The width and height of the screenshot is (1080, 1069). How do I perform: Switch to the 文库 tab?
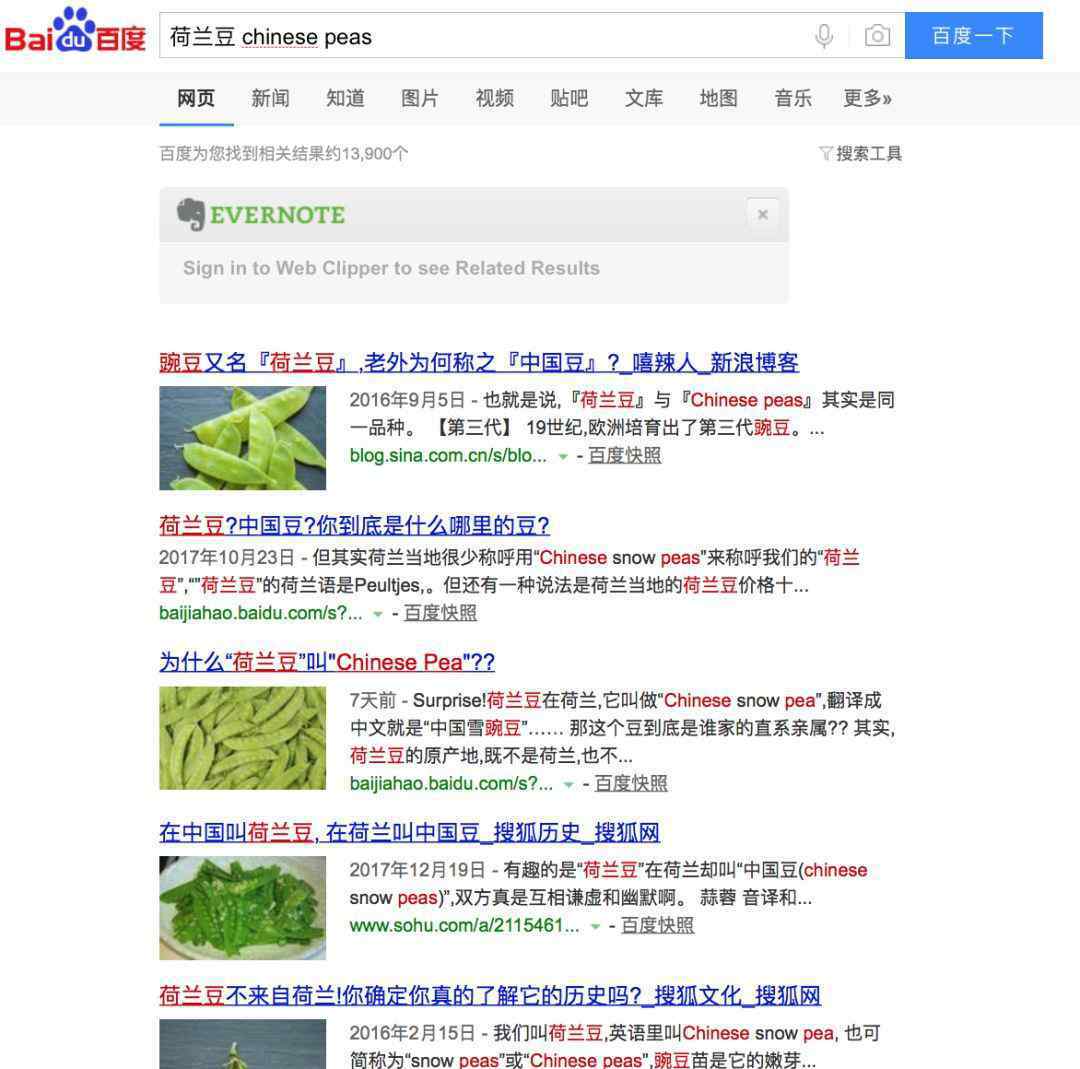644,98
